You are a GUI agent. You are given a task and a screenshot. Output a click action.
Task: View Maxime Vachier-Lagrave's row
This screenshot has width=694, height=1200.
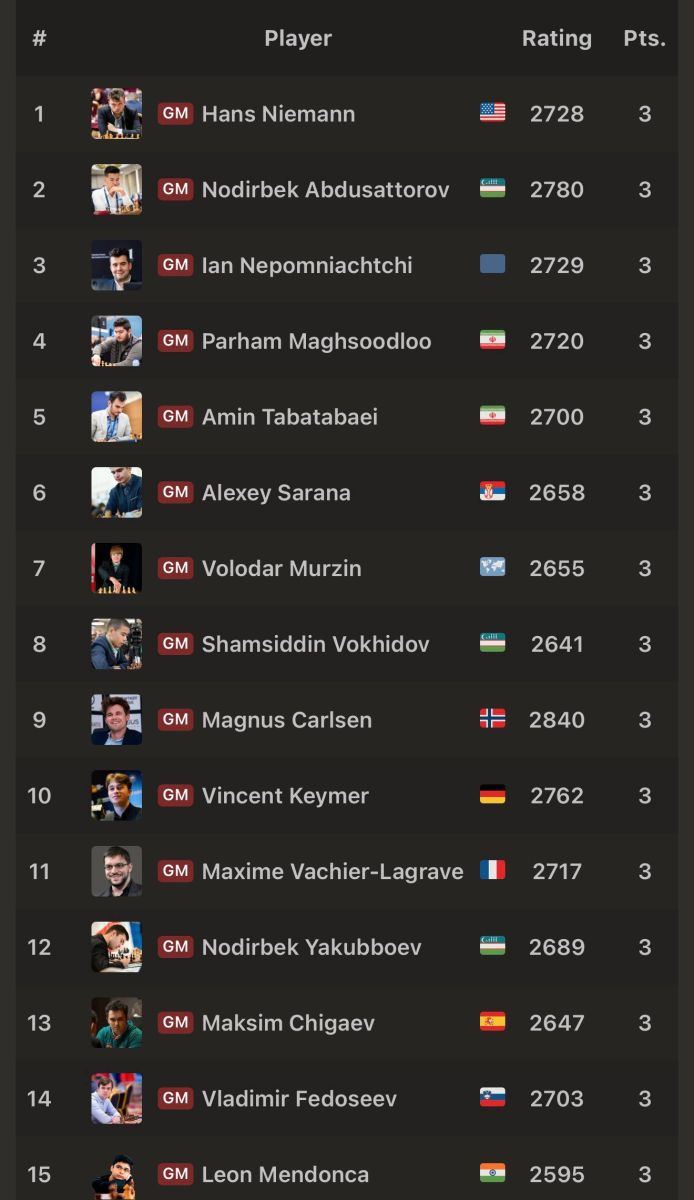pos(332,872)
